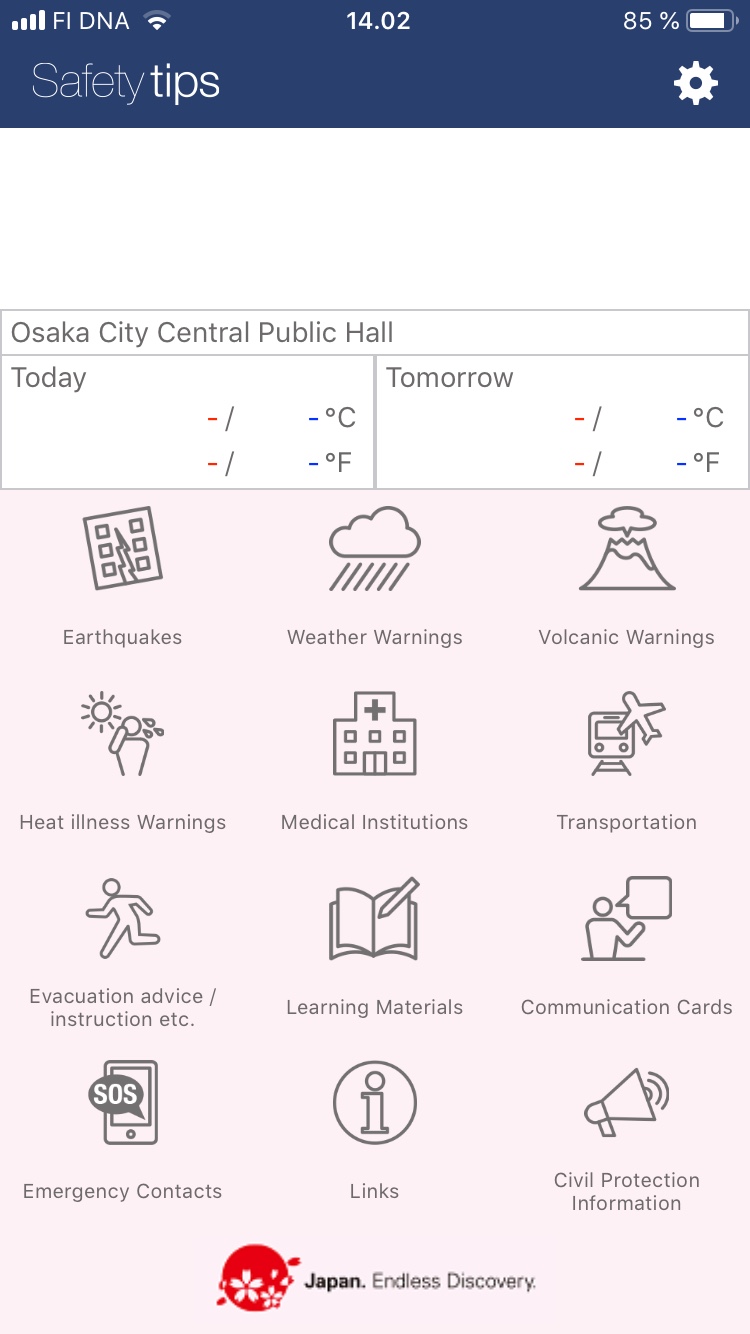Open the Links page
The height and width of the screenshot is (1334, 750).
(374, 1131)
